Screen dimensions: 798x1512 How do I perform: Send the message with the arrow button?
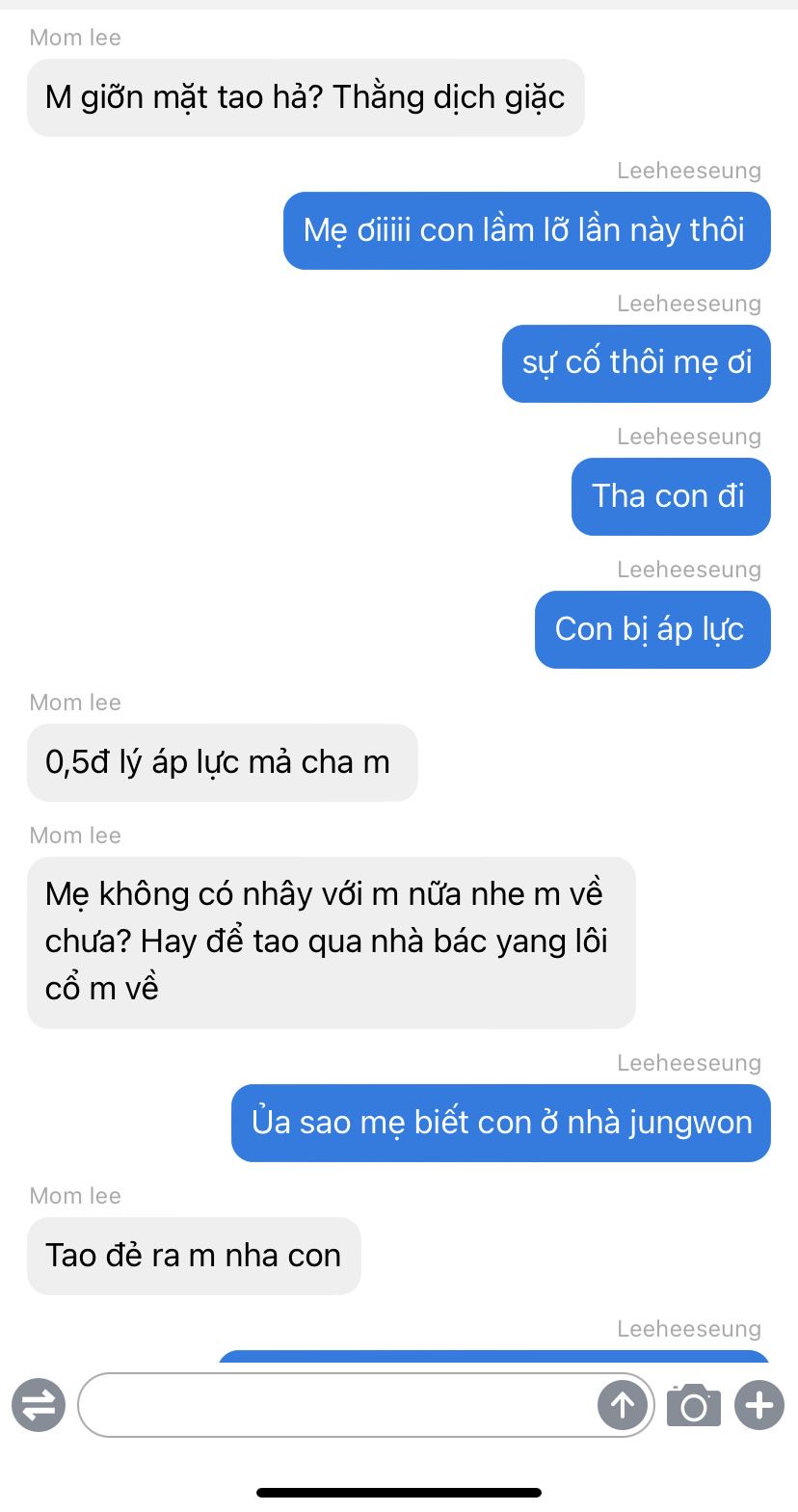coord(623,1405)
